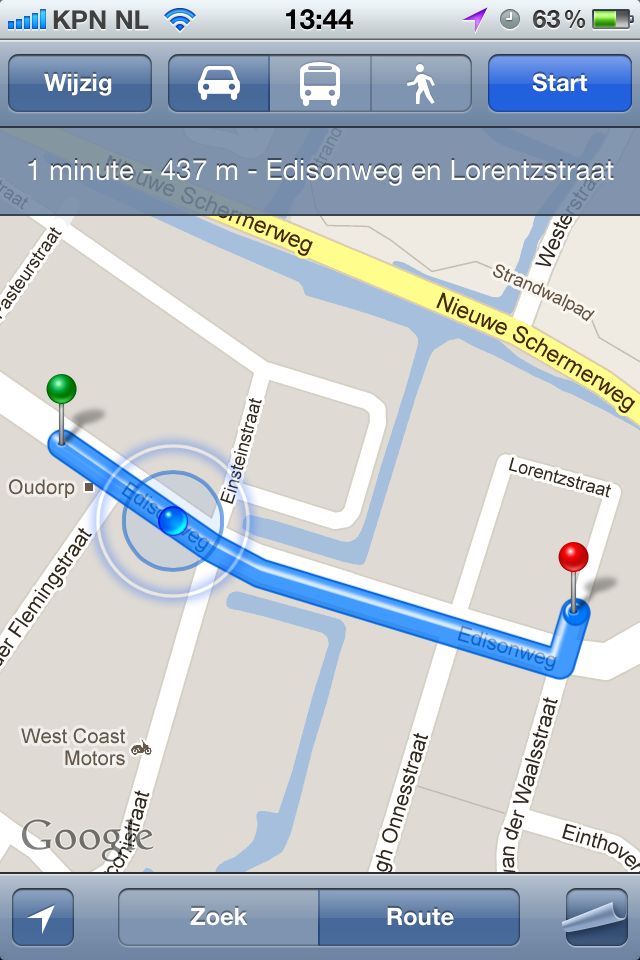Choose the walking directions mode
Screen dimensions: 640x960
pos(421,83)
